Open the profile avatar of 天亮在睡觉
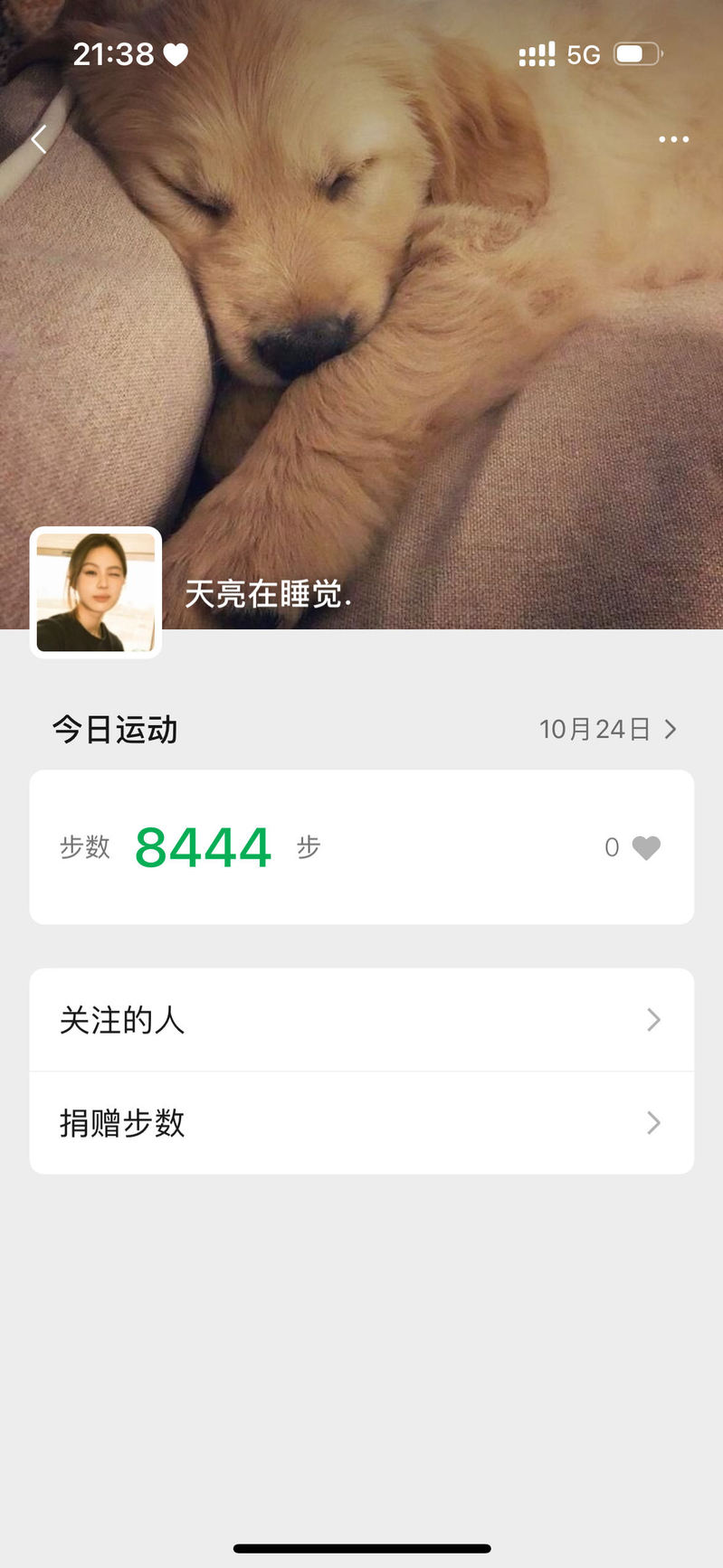723x1568 pixels. coord(96,592)
